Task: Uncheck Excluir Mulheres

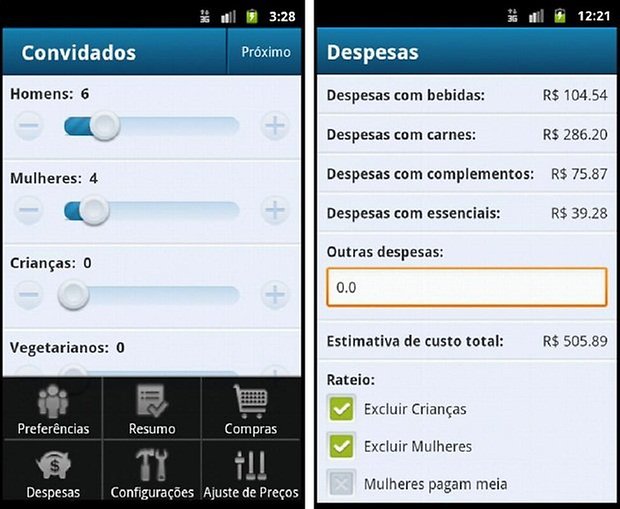Action: pos(342,446)
